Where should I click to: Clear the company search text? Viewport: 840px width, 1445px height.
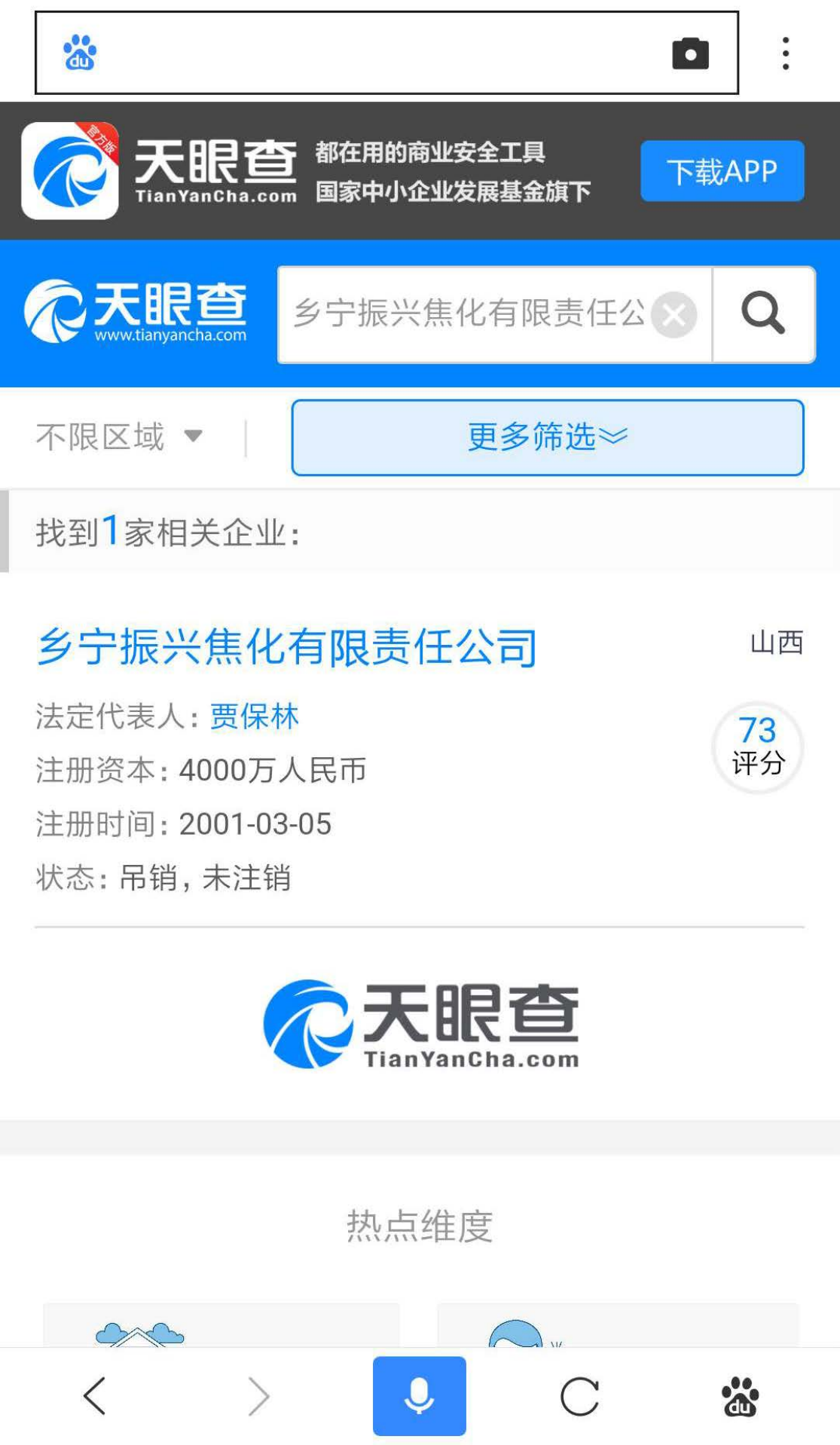[674, 314]
